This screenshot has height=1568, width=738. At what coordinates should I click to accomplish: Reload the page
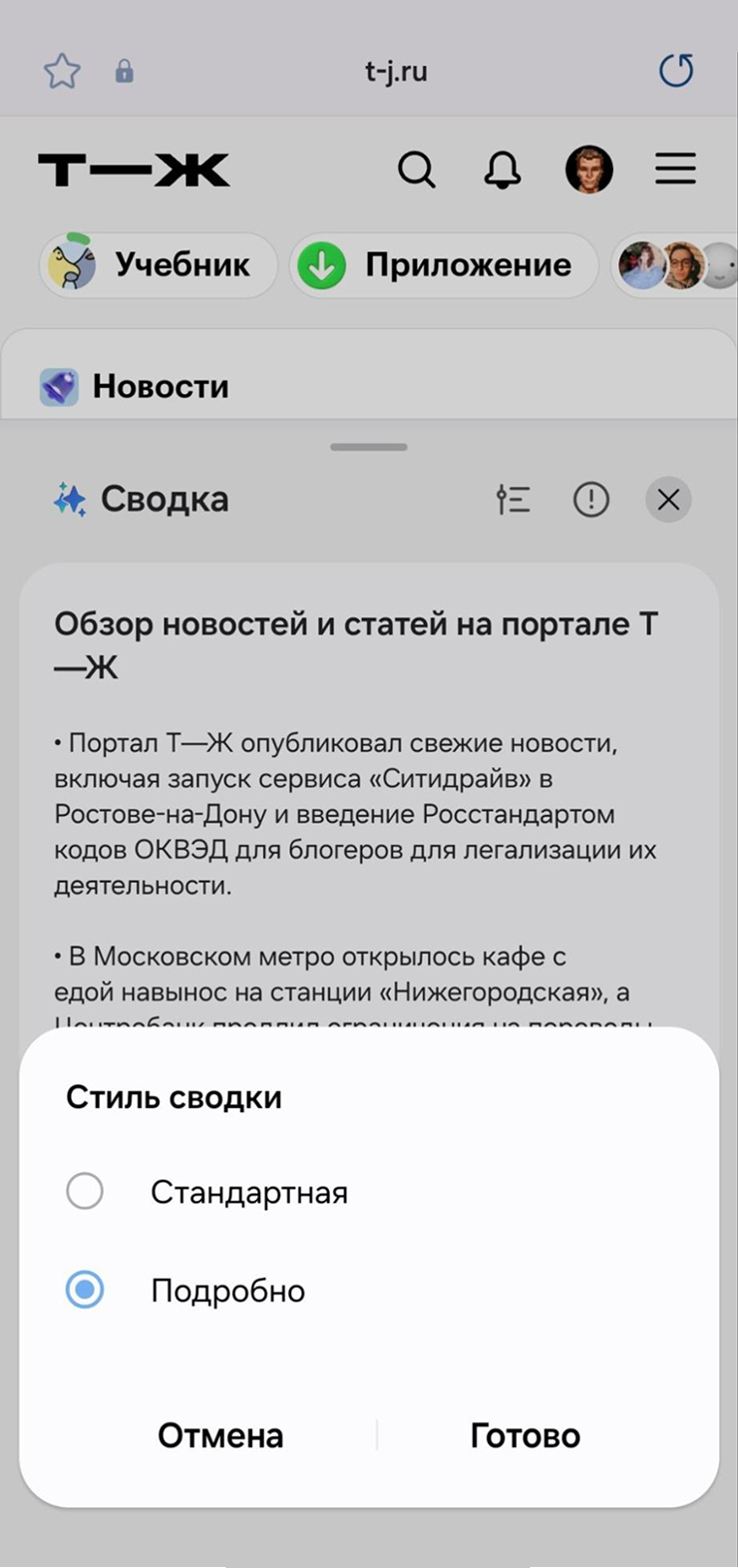[x=676, y=71]
